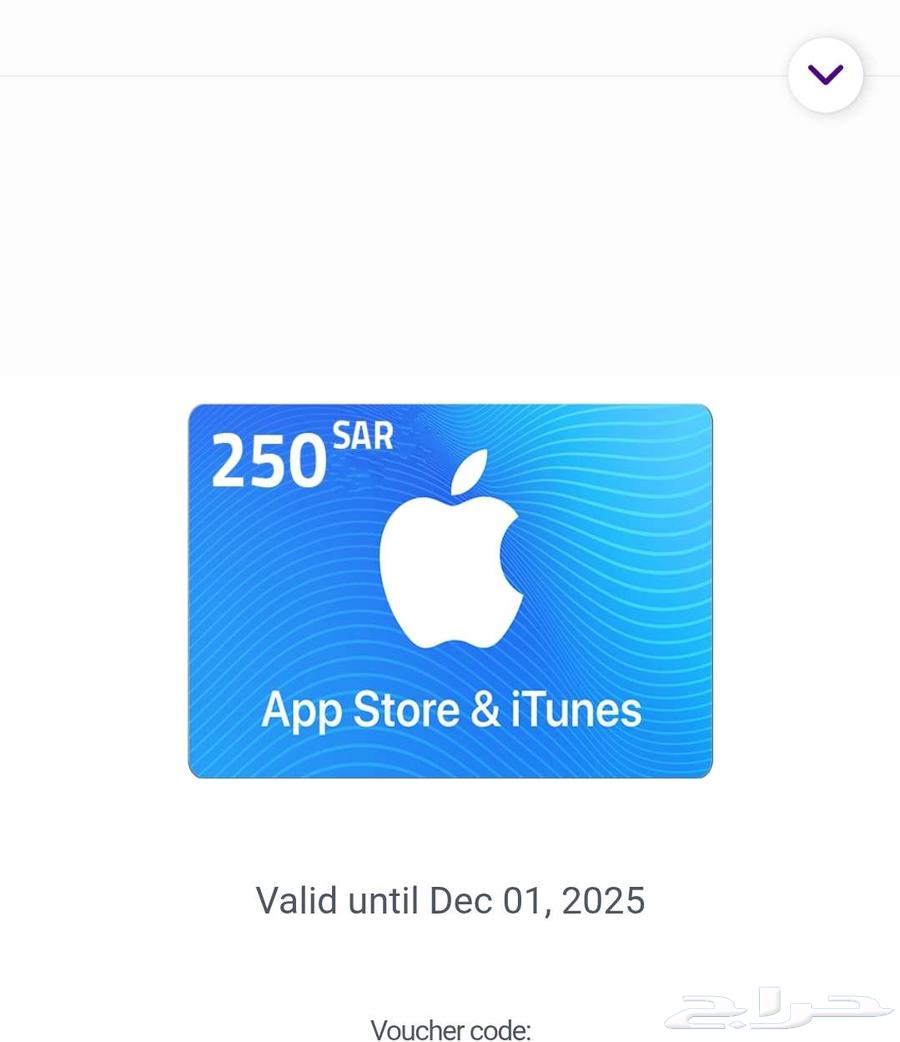Tap the App Store & iTunes text on card
The height and width of the screenshot is (1042, 900).
coord(452,709)
